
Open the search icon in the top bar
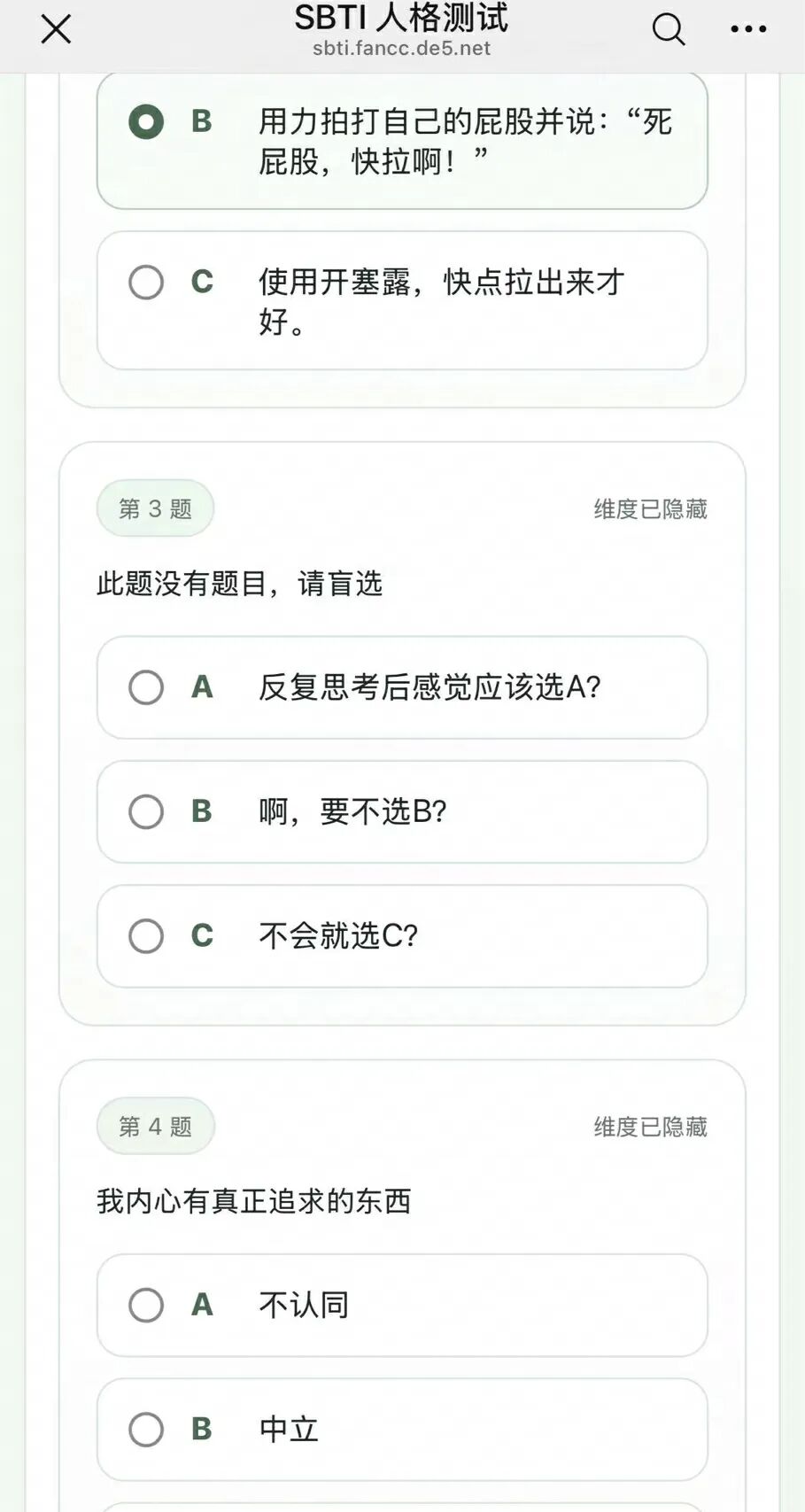pyautogui.click(x=669, y=30)
